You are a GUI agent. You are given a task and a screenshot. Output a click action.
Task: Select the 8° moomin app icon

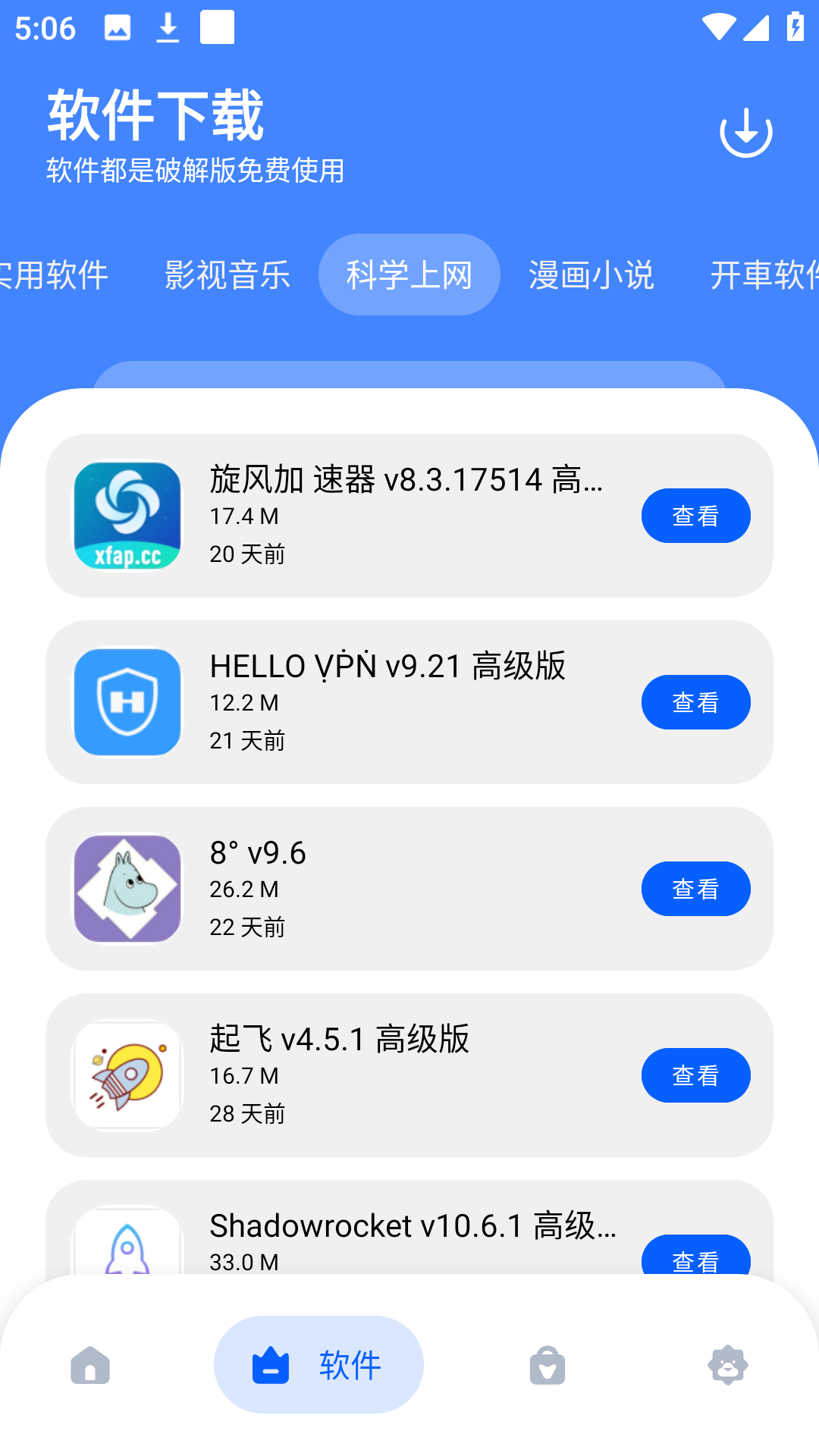click(x=127, y=889)
